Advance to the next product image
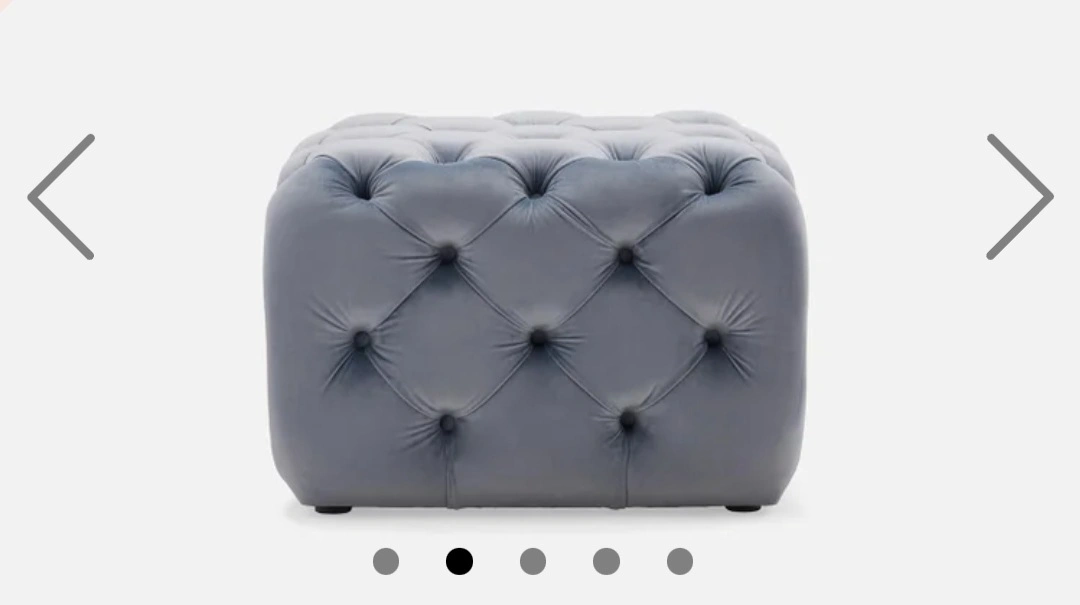The image size is (1080, 605). (1019, 197)
